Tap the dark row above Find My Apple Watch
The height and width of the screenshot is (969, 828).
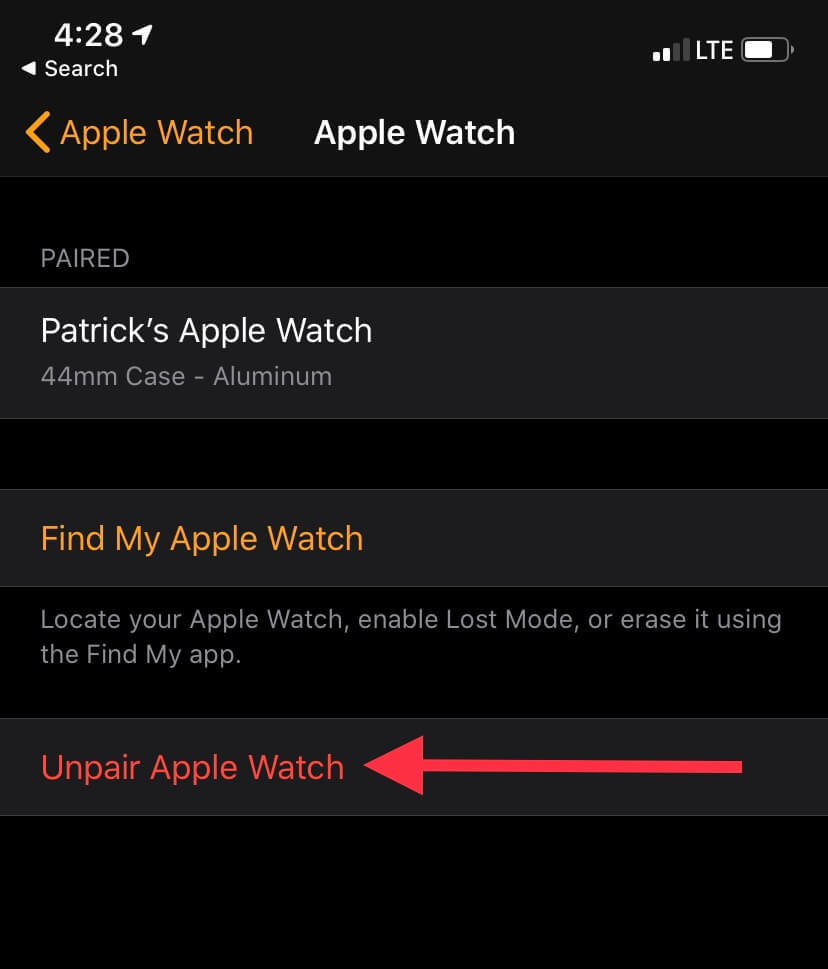(x=414, y=453)
